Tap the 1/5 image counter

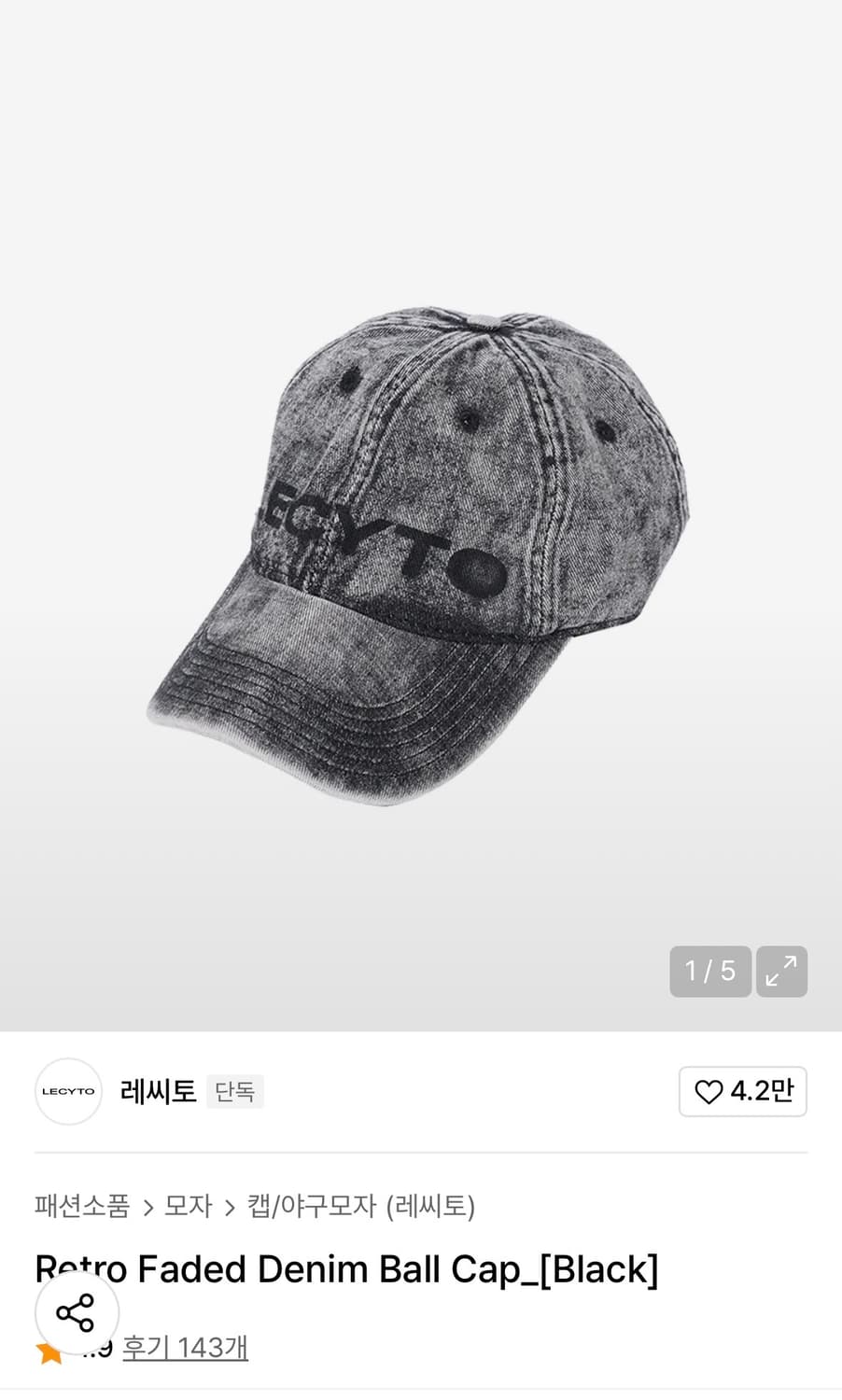pos(709,972)
